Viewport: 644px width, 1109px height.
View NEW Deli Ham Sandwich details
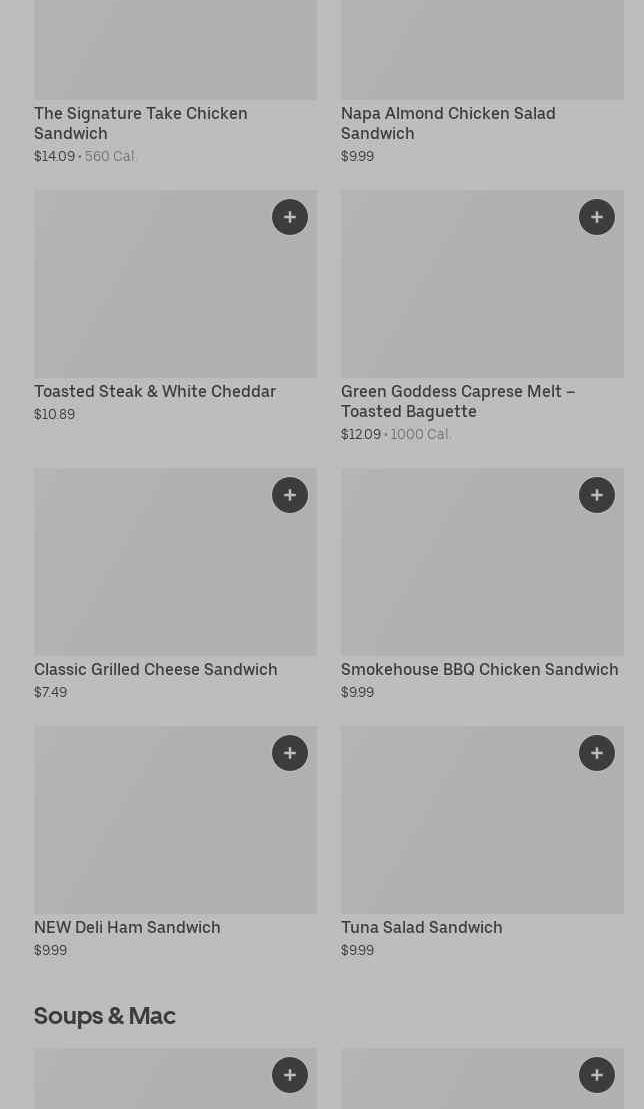127,928
